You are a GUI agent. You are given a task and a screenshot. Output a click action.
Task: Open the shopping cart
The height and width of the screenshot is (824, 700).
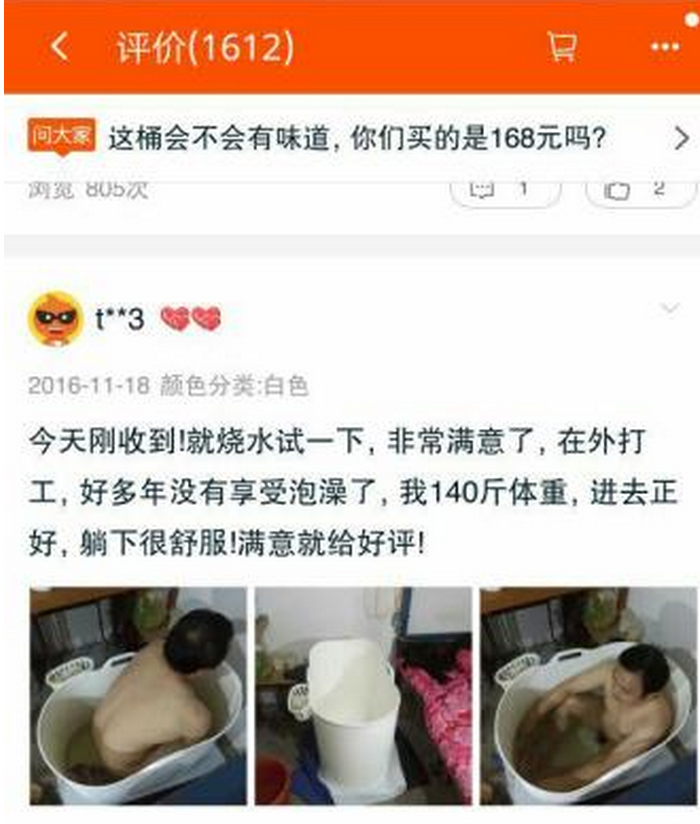[562, 47]
